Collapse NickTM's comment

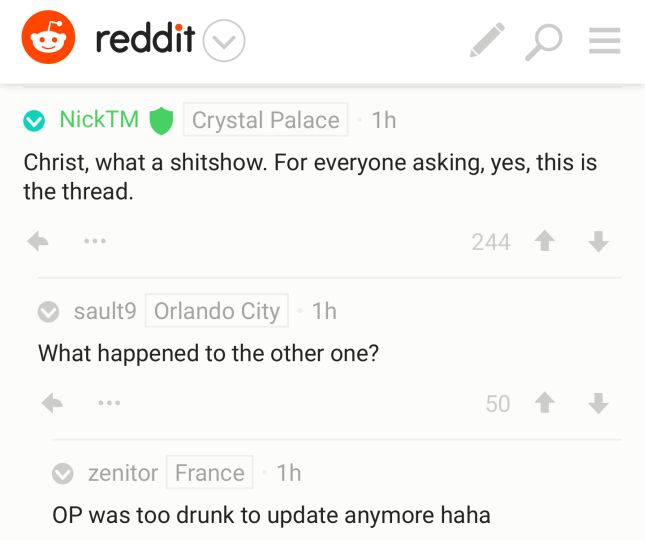coord(35,120)
